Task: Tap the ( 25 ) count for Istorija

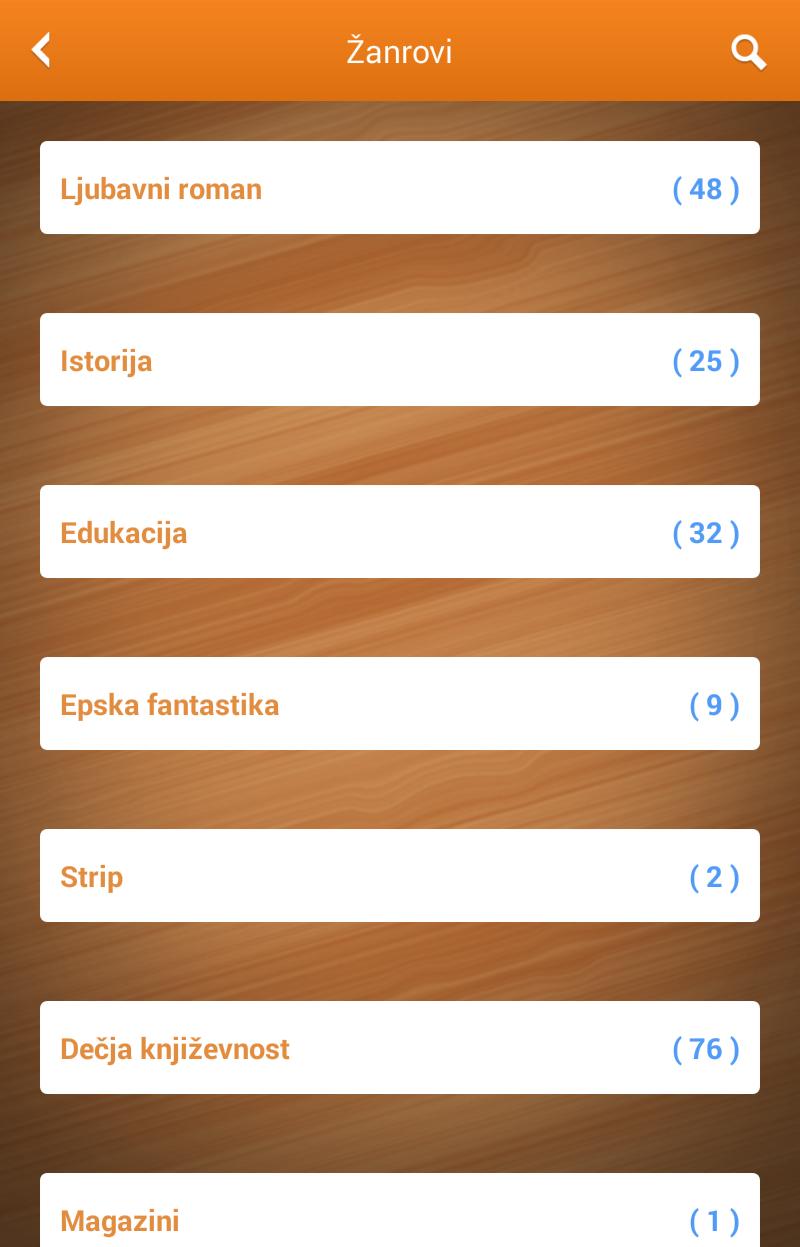Action: [705, 360]
